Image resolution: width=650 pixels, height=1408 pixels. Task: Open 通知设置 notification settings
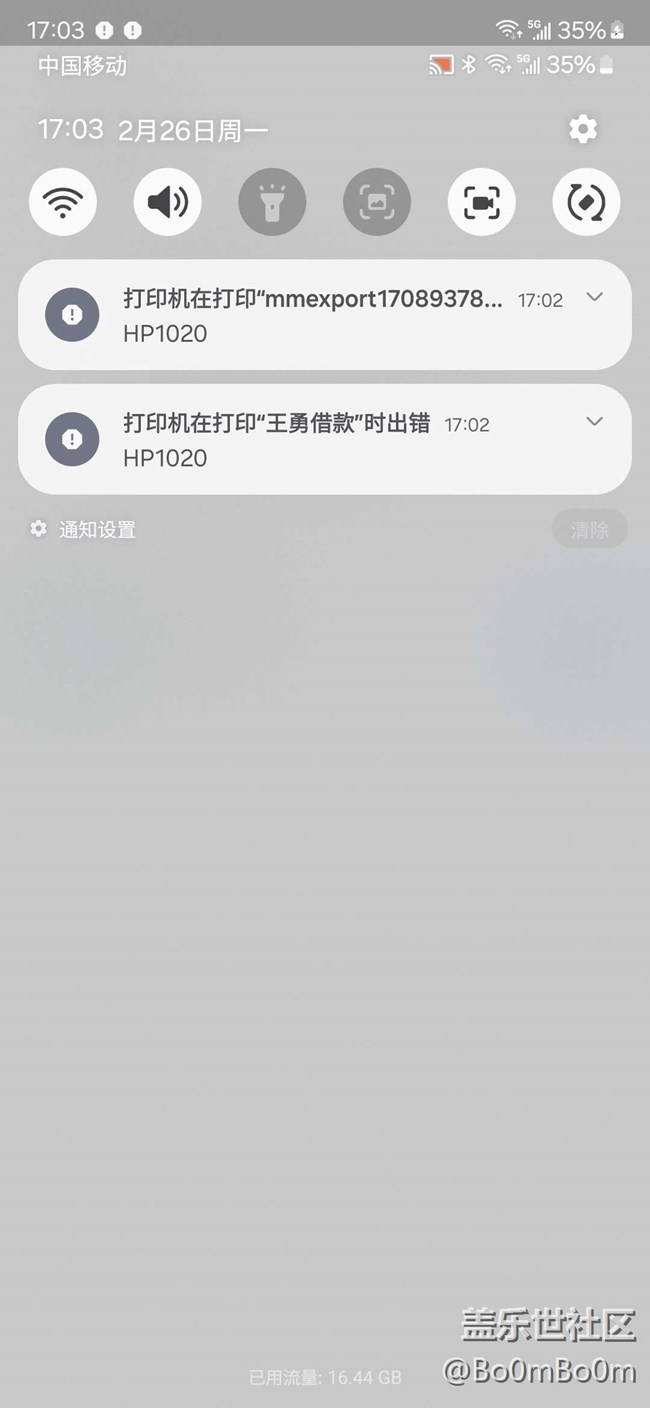pos(83,530)
